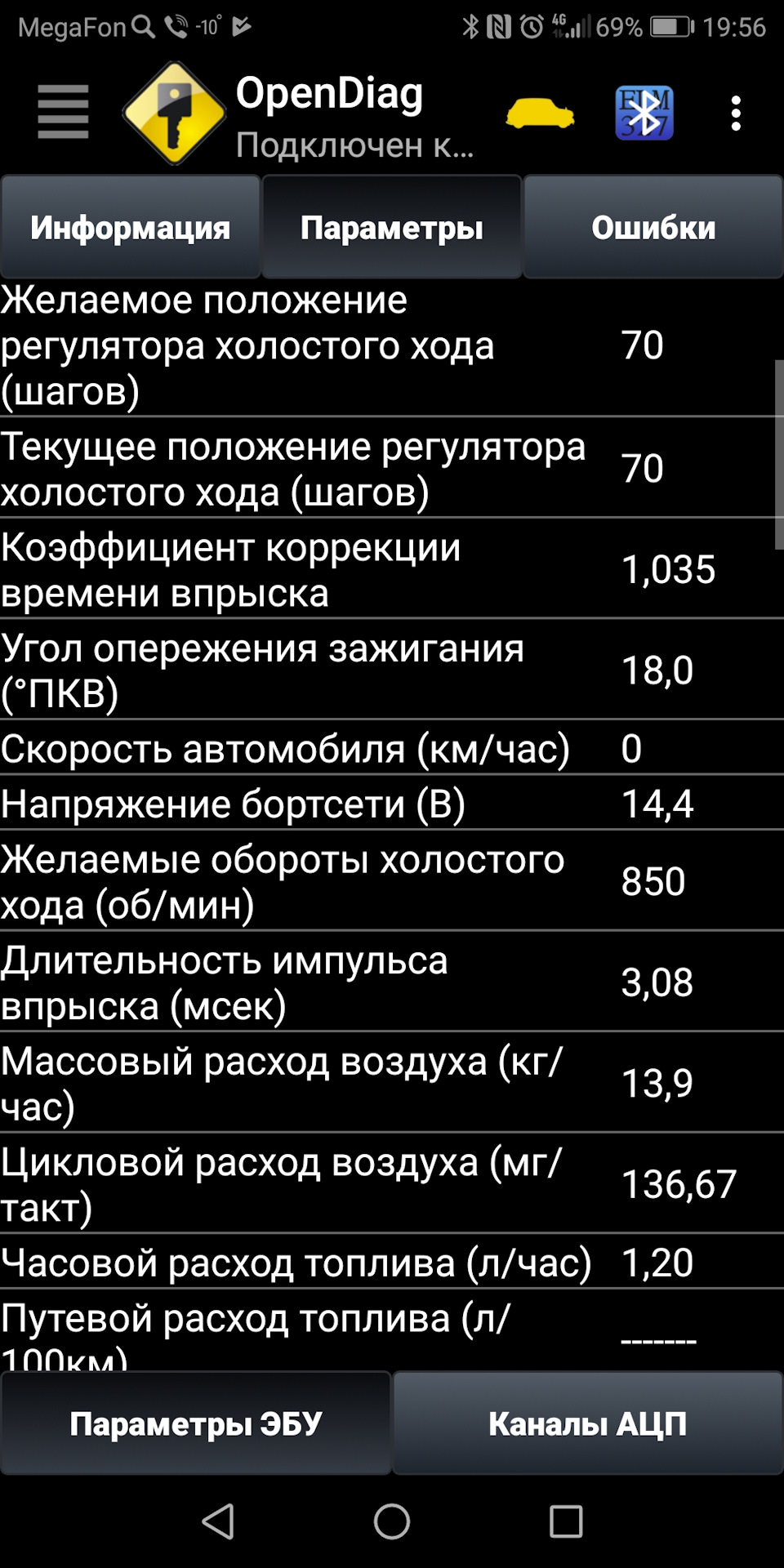
Task: Select the Параметры tab
Action: coord(392,228)
